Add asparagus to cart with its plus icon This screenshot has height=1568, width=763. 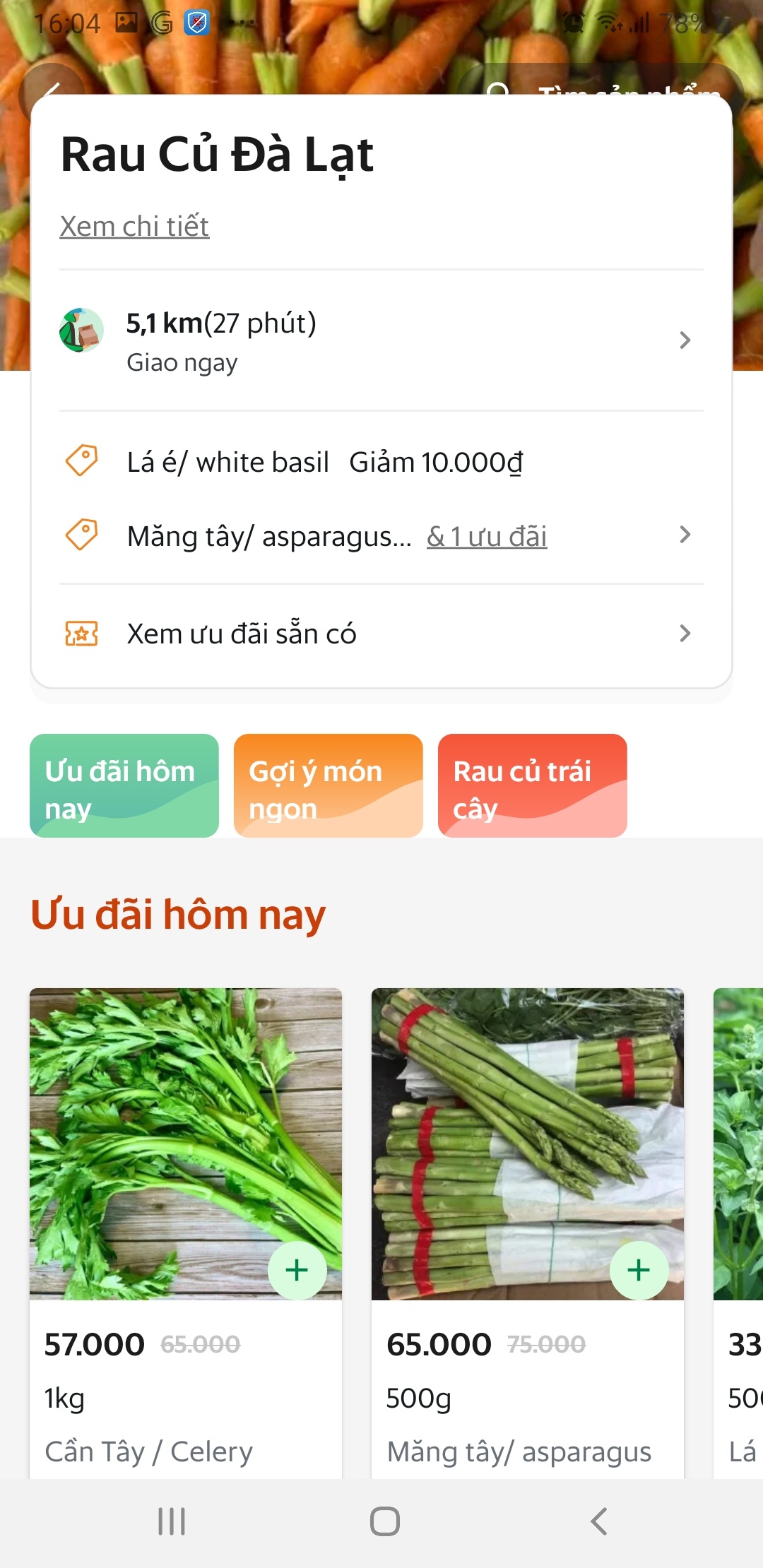tap(638, 1269)
